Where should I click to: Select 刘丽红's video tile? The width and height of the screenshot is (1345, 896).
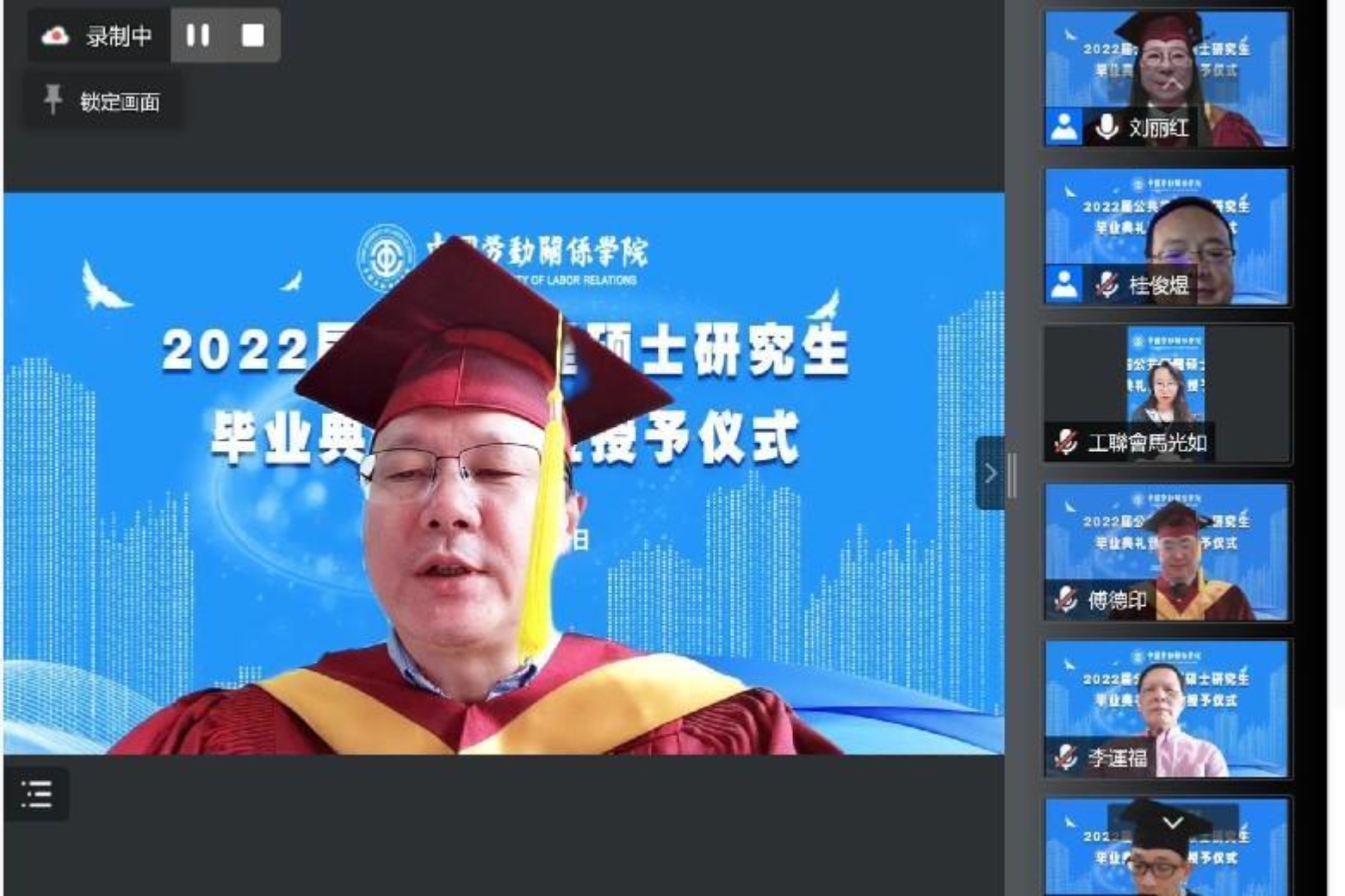[1167, 77]
